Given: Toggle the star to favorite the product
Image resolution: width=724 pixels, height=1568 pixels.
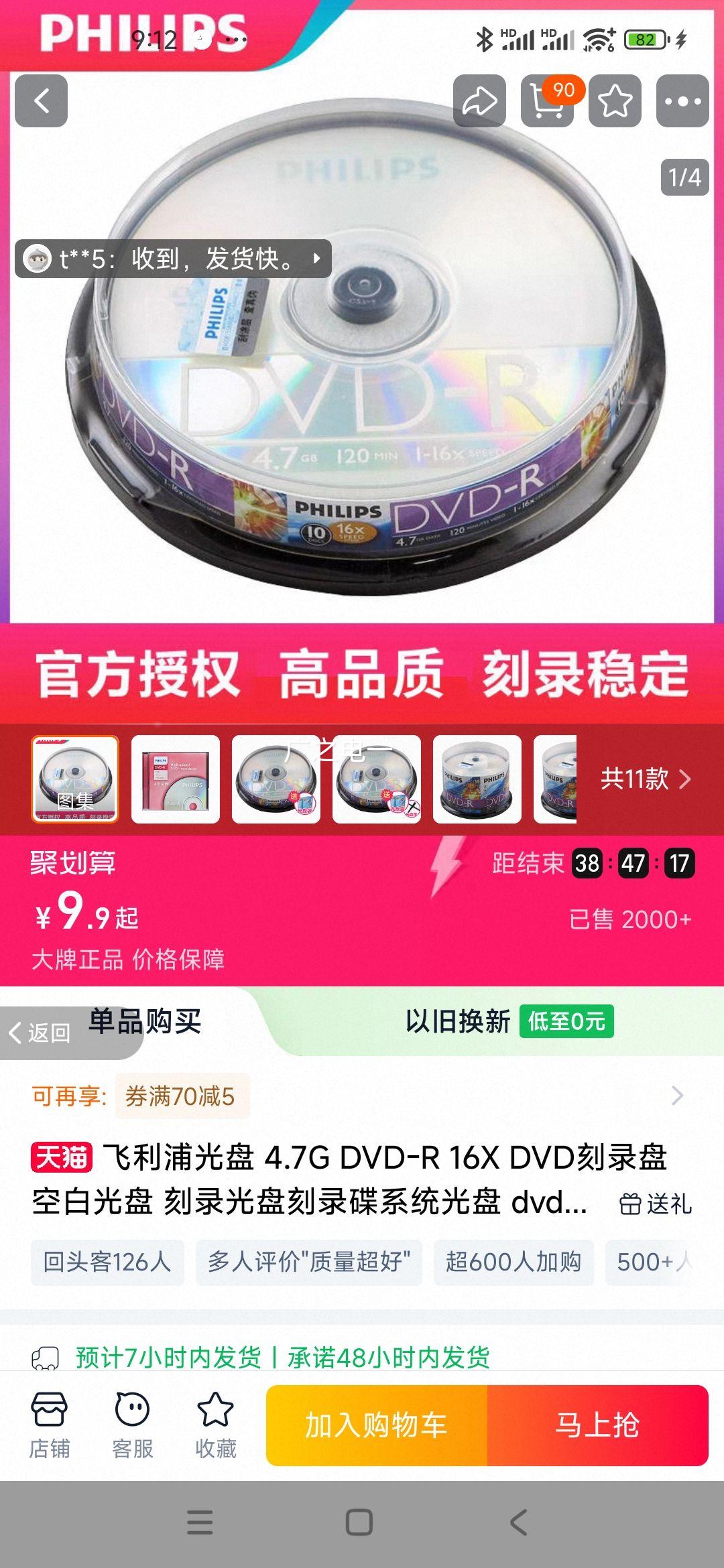Looking at the screenshot, I should (x=616, y=102).
